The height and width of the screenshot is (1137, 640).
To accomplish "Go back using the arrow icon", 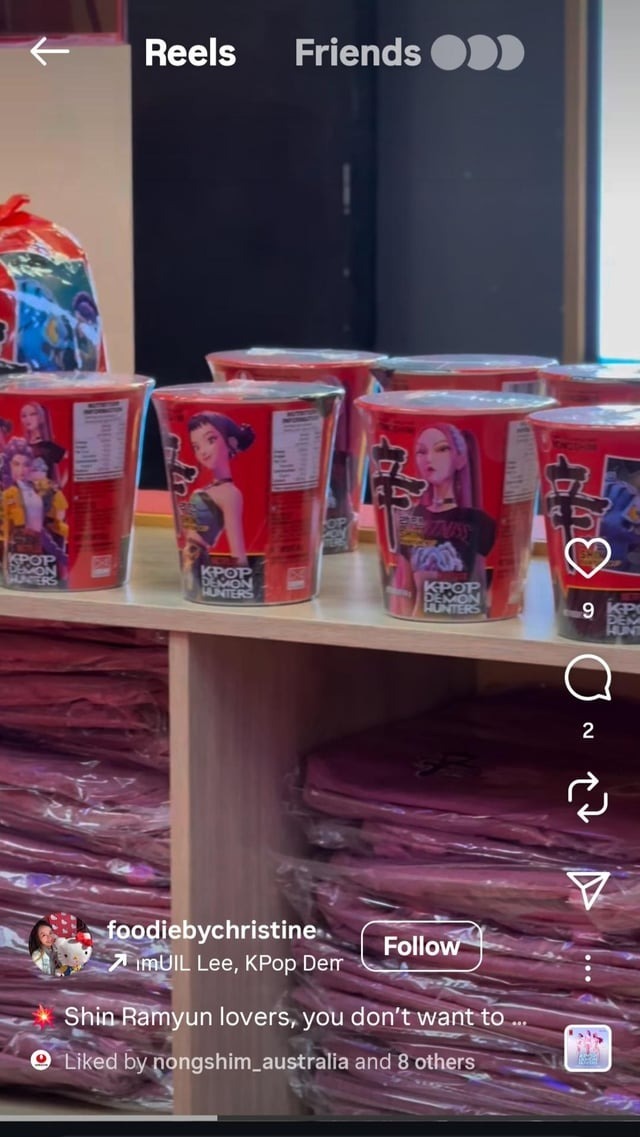I will click(49, 52).
